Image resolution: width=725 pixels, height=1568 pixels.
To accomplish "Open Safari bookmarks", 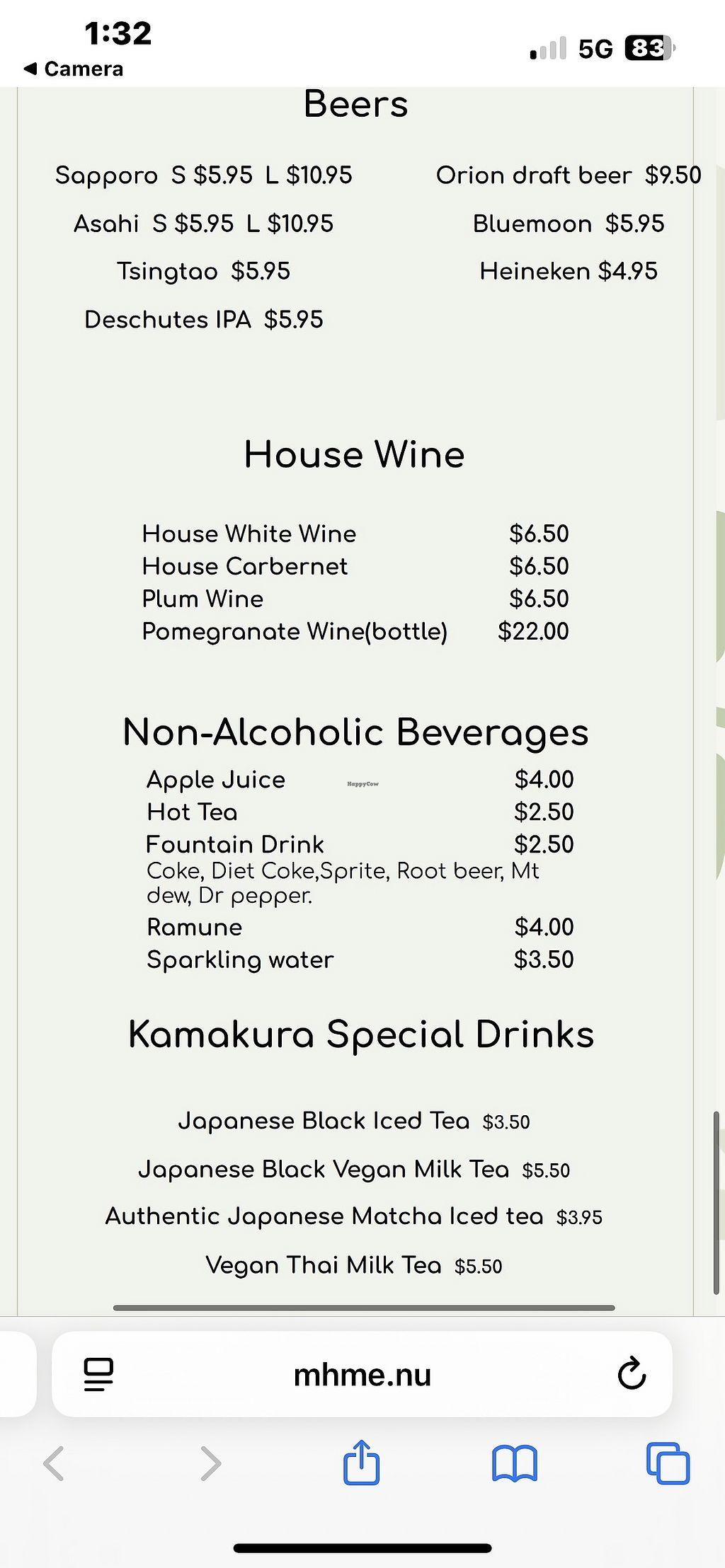I will (515, 1463).
